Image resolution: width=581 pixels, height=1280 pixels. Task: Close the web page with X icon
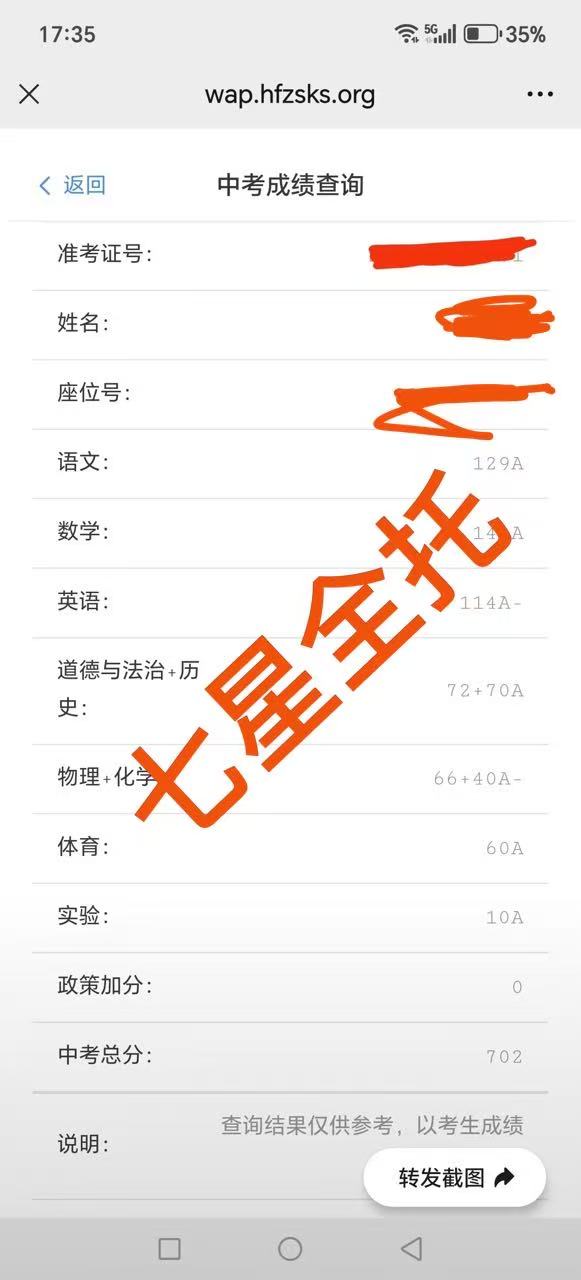click(x=29, y=94)
